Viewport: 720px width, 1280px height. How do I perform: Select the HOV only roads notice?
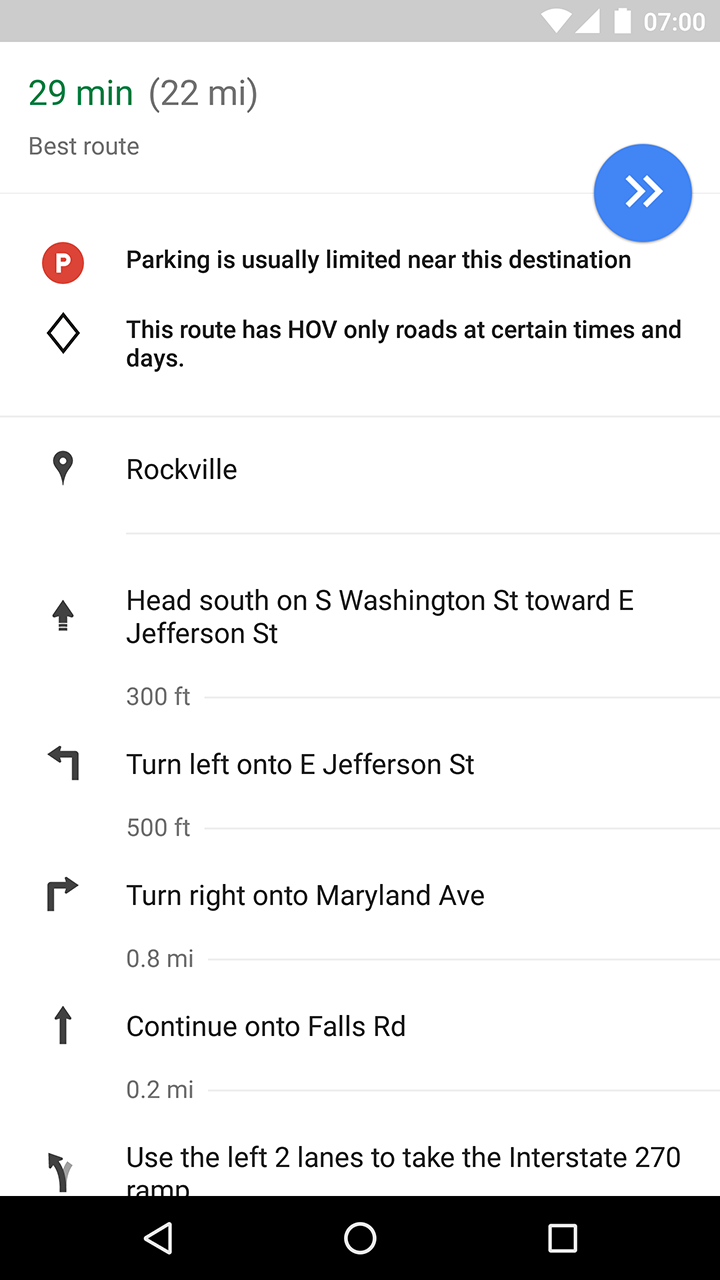coord(400,343)
